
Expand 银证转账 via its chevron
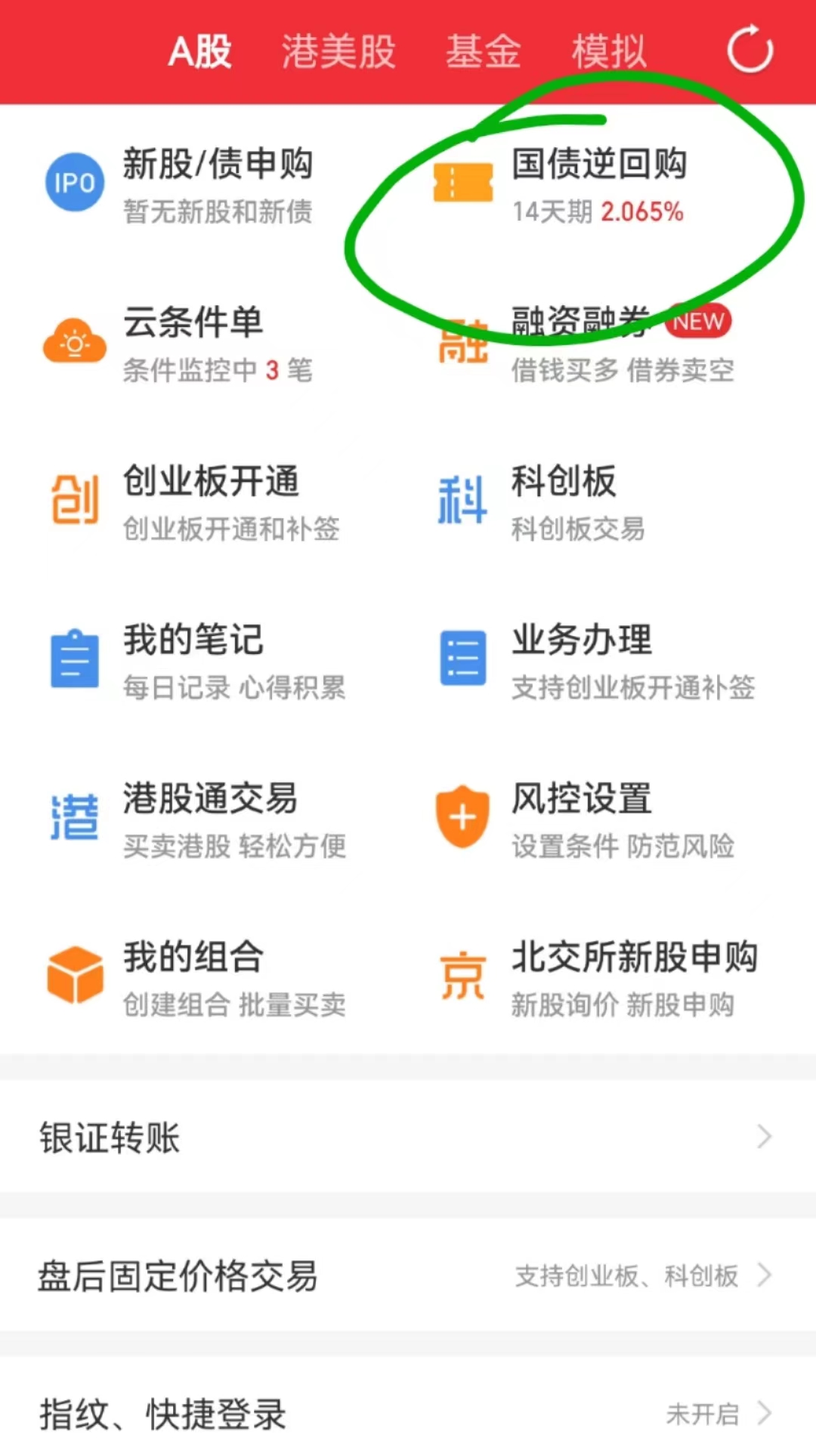click(x=765, y=1137)
